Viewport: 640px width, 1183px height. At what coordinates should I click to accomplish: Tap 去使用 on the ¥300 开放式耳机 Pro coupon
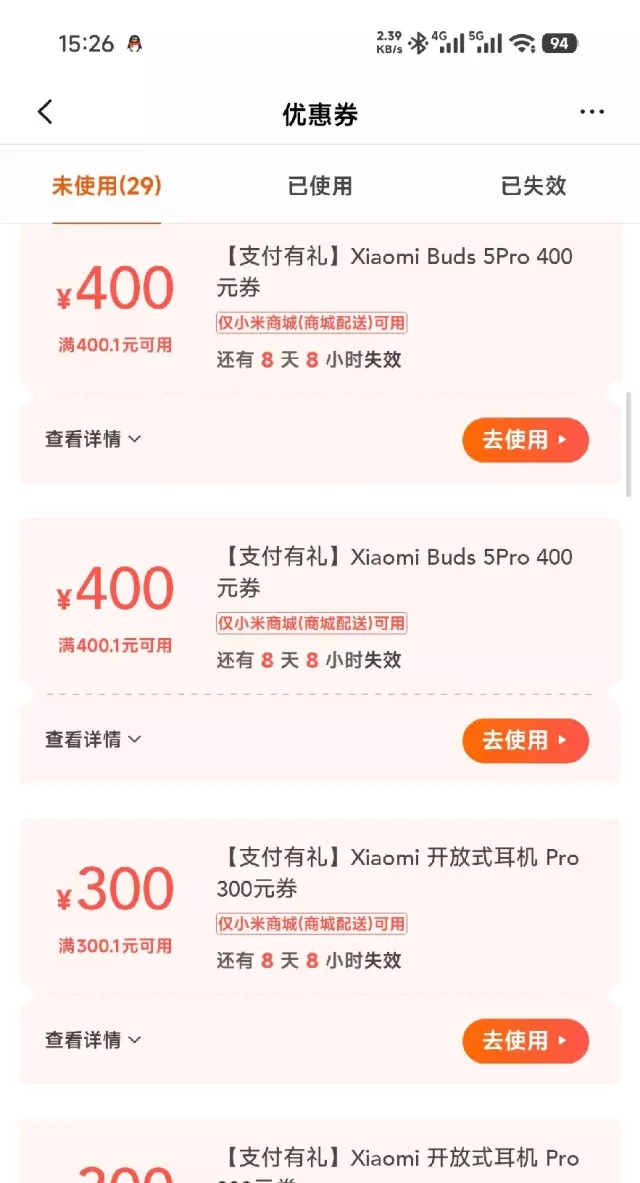[x=525, y=1041]
